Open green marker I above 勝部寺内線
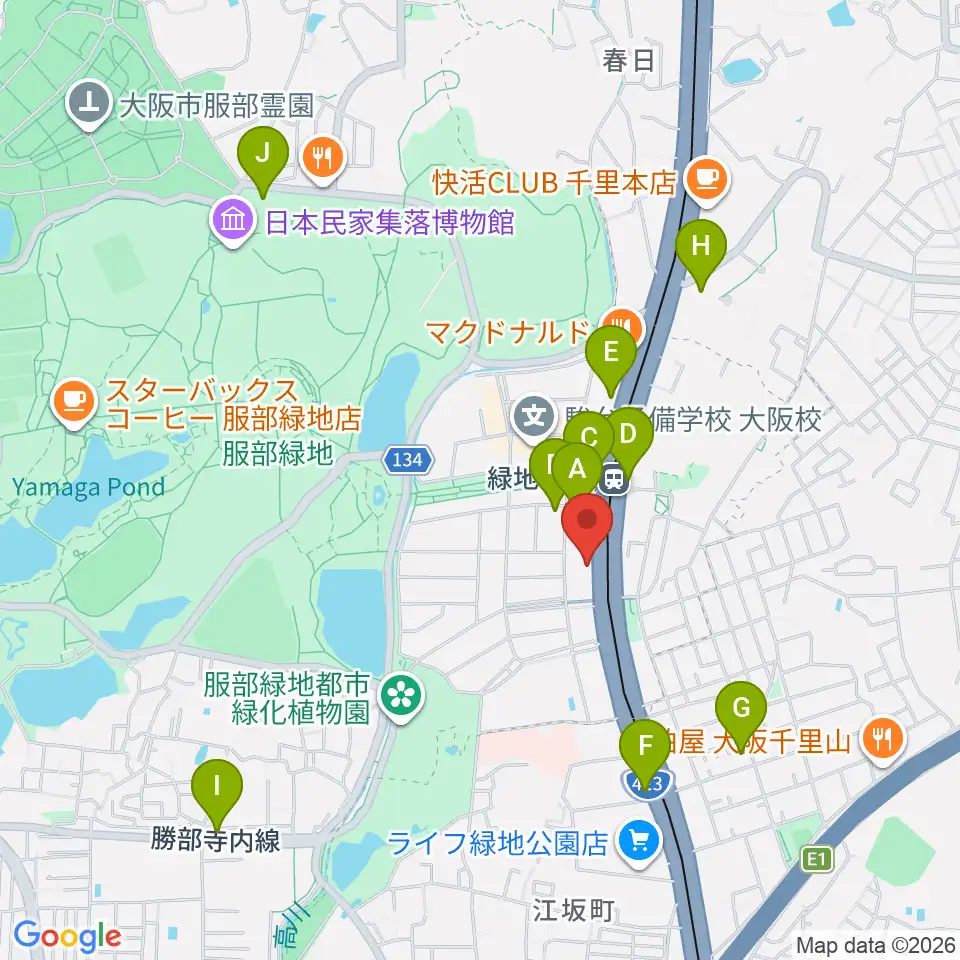Screen dimensions: 960x960 tap(217, 792)
